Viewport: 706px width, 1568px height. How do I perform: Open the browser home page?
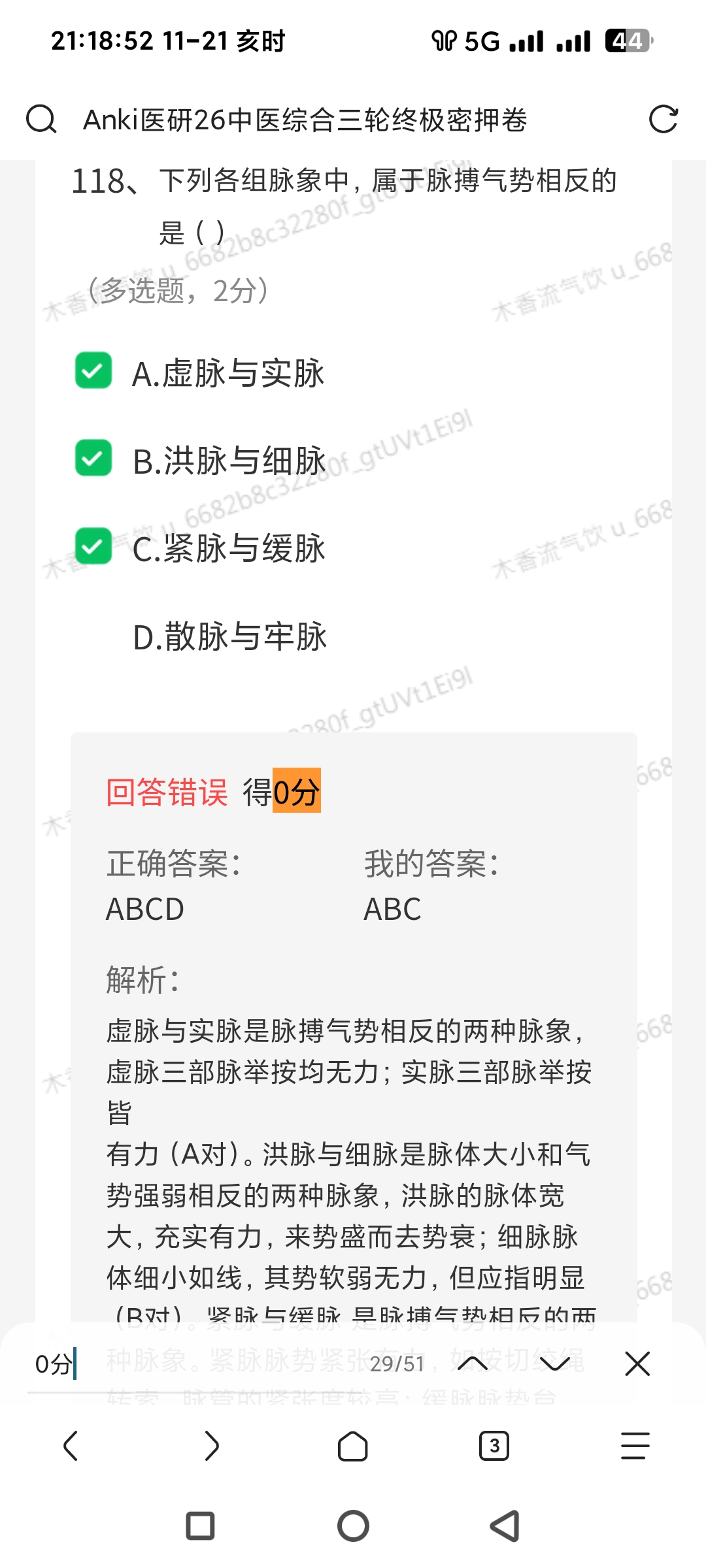[x=353, y=1446]
